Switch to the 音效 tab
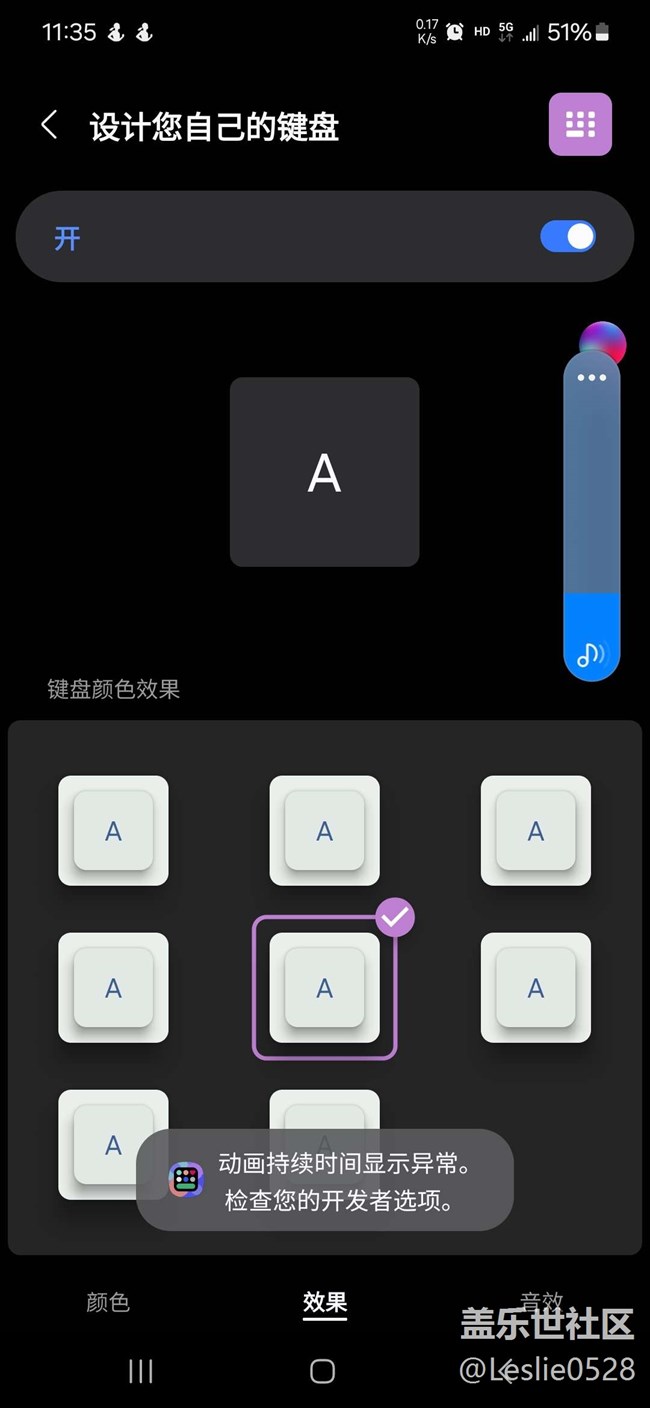 pos(541,1300)
